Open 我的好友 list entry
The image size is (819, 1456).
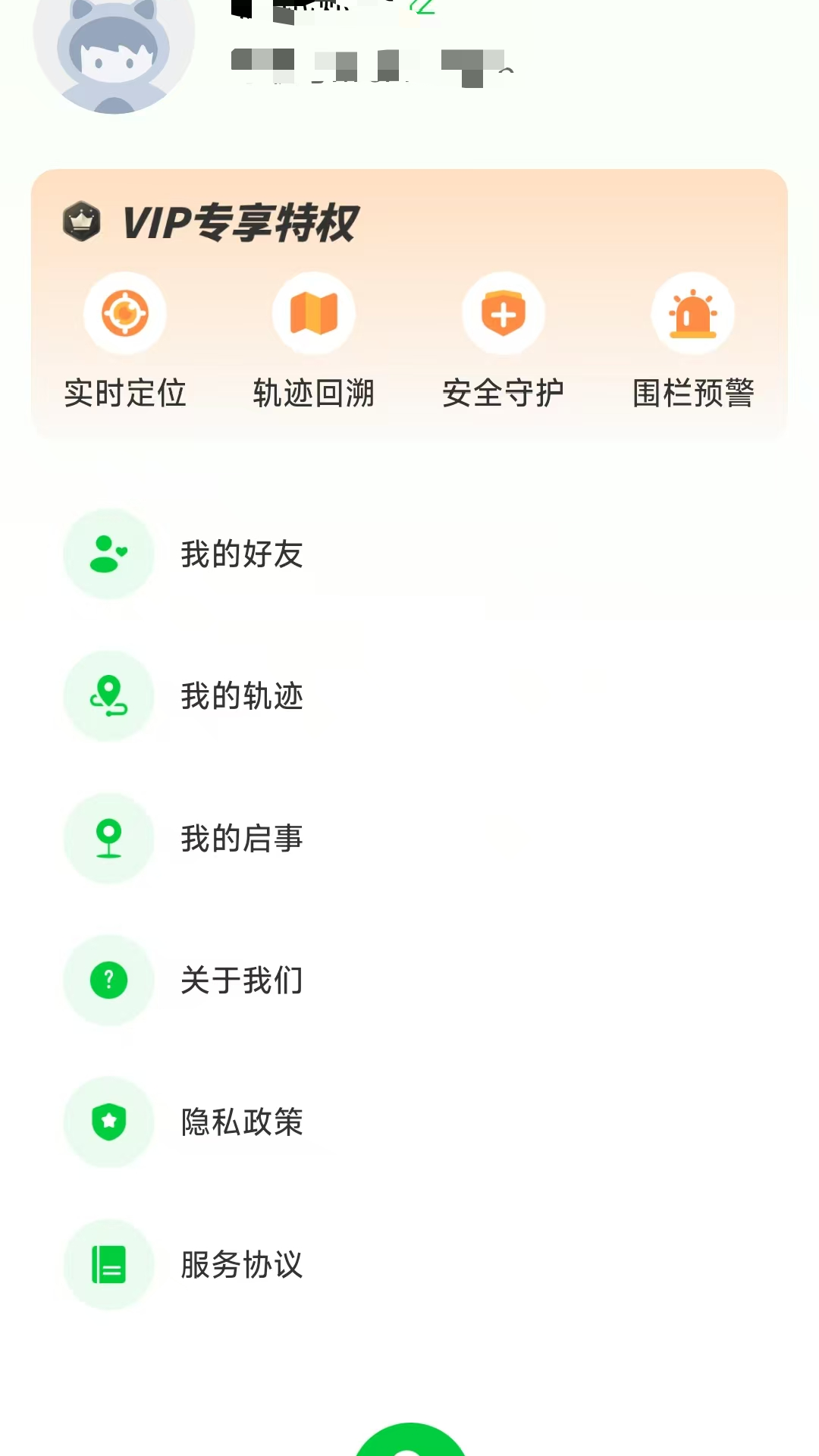pos(242,554)
